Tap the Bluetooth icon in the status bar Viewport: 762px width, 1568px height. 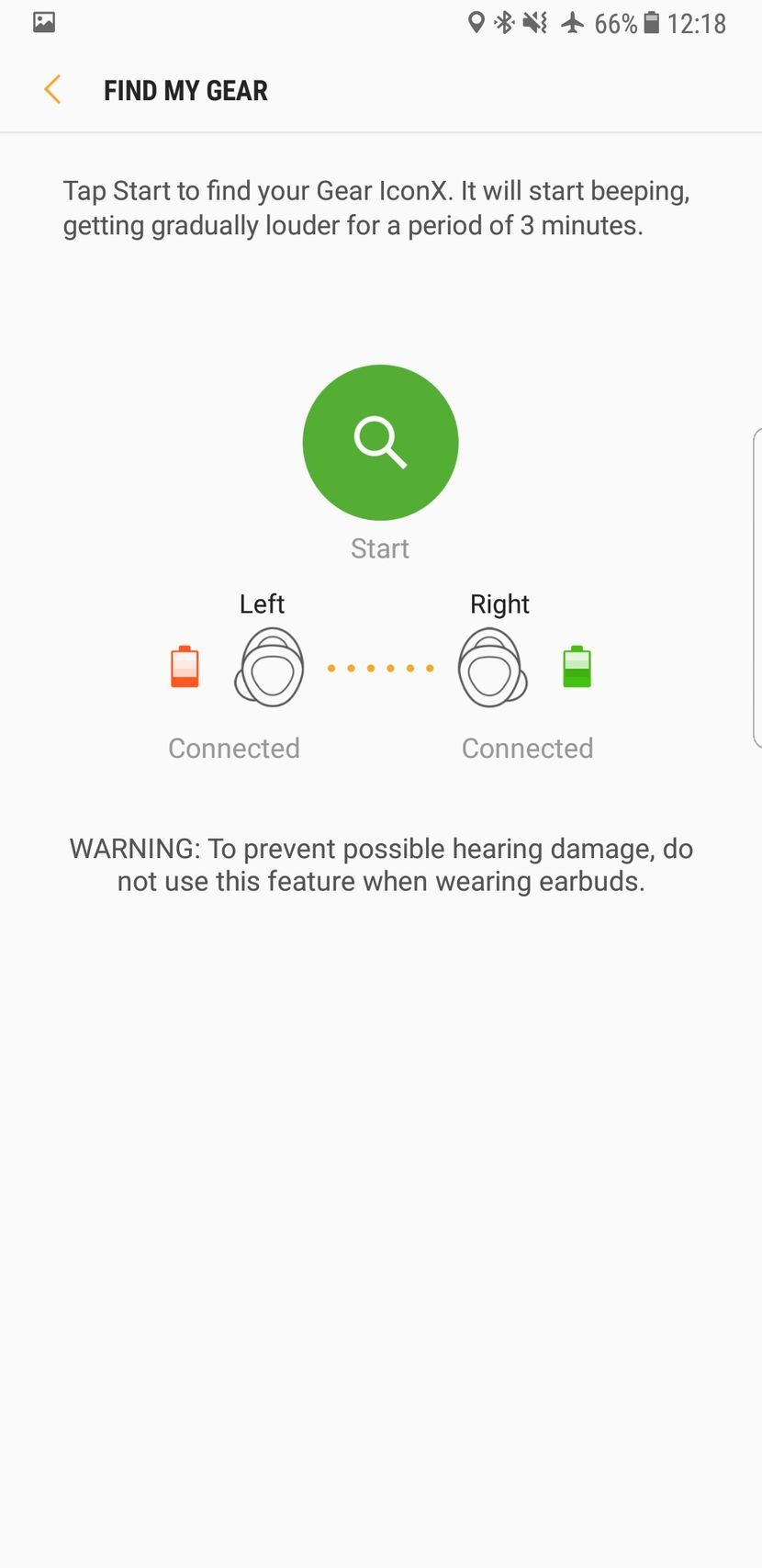pos(503,22)
